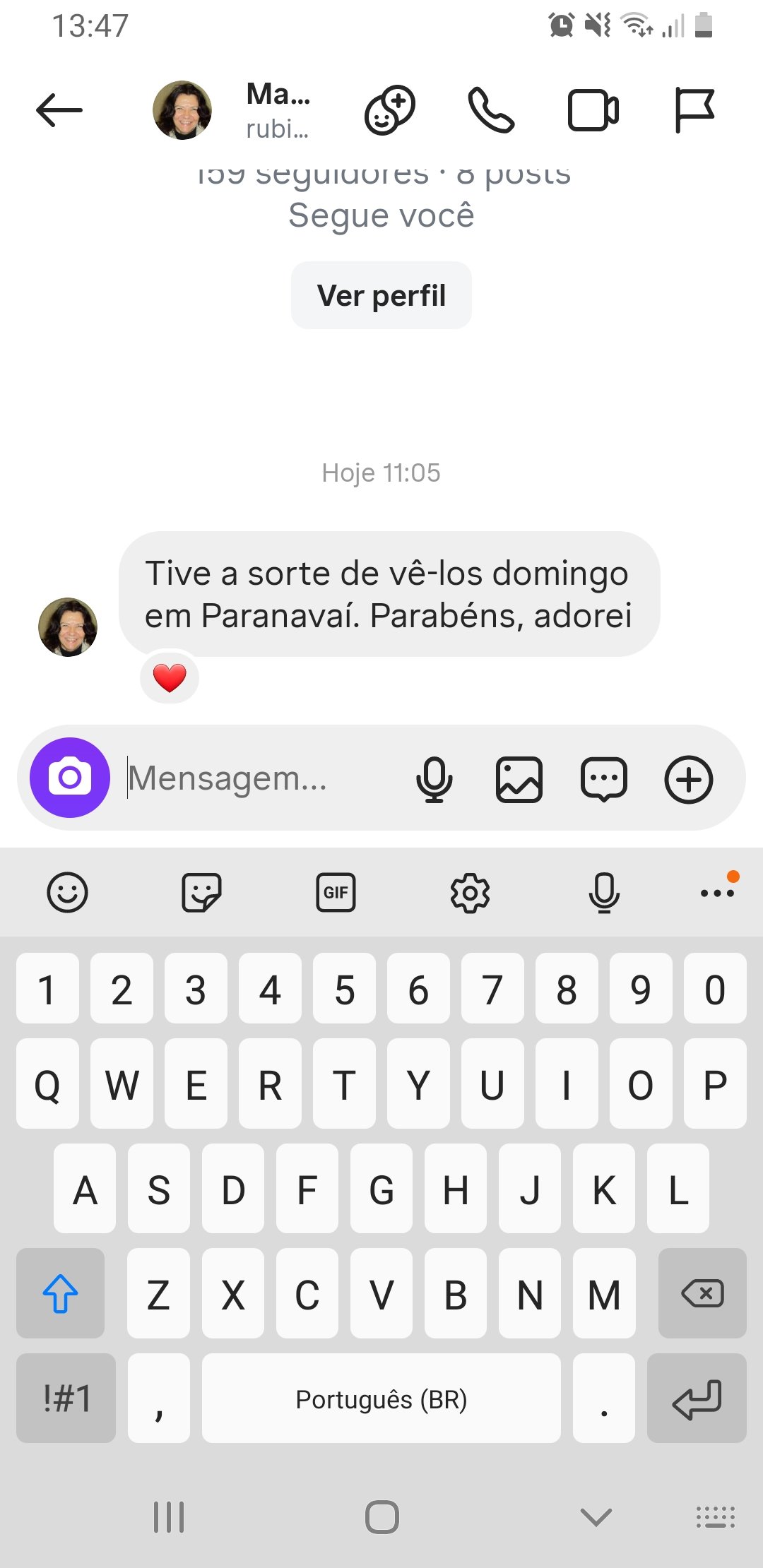
Task: Switch to symbols with !#1 key
Action: coord(66,1398)
